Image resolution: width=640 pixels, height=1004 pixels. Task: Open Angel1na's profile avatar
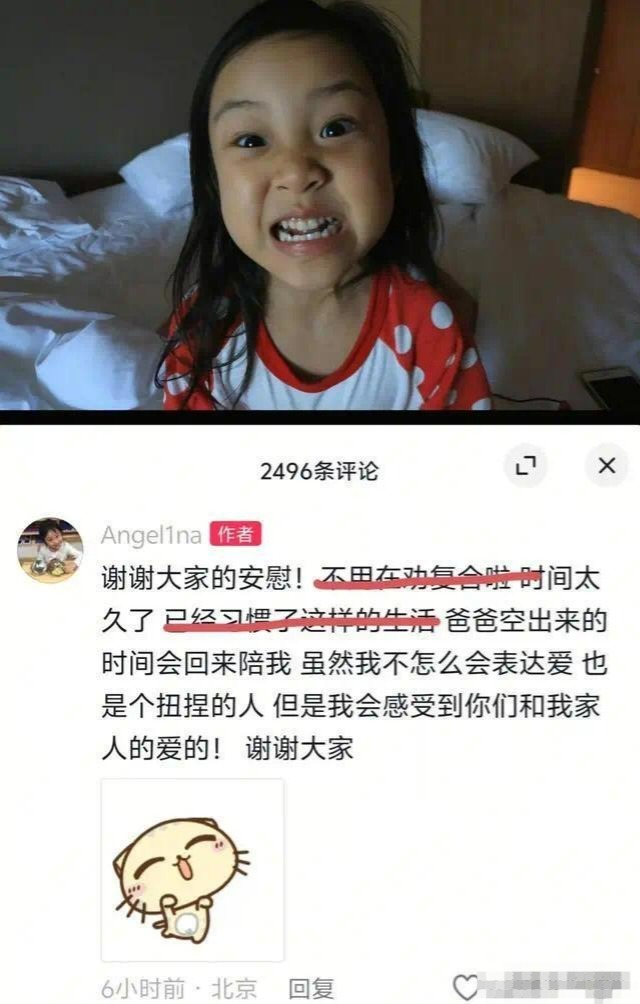click(50, 549)
